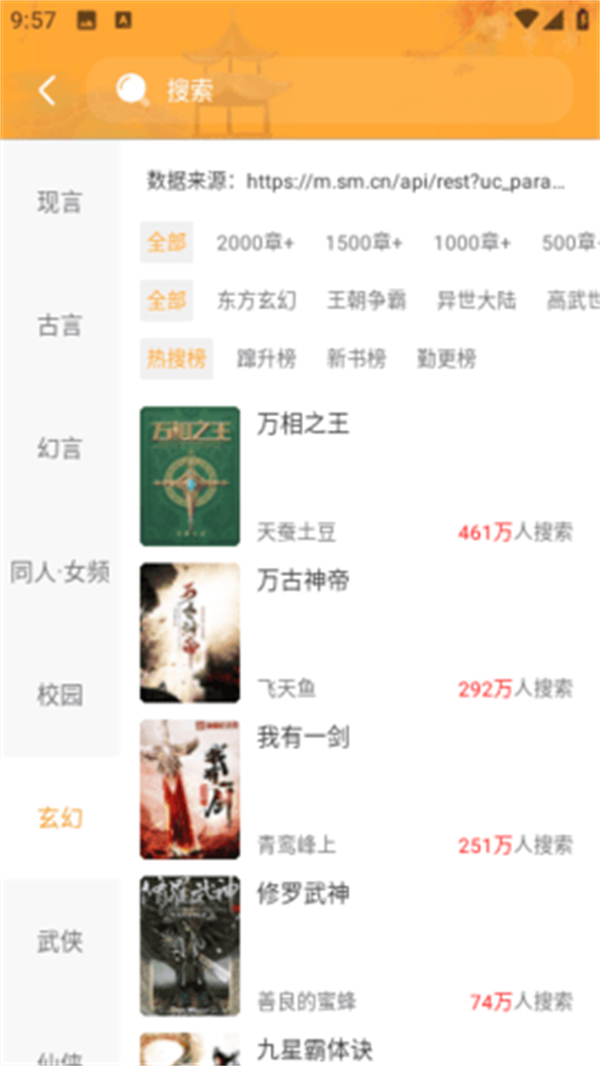The image size is (600, 1066).
Task: Select the 异世大陆 genre filter
Action: tap(476, 300)
